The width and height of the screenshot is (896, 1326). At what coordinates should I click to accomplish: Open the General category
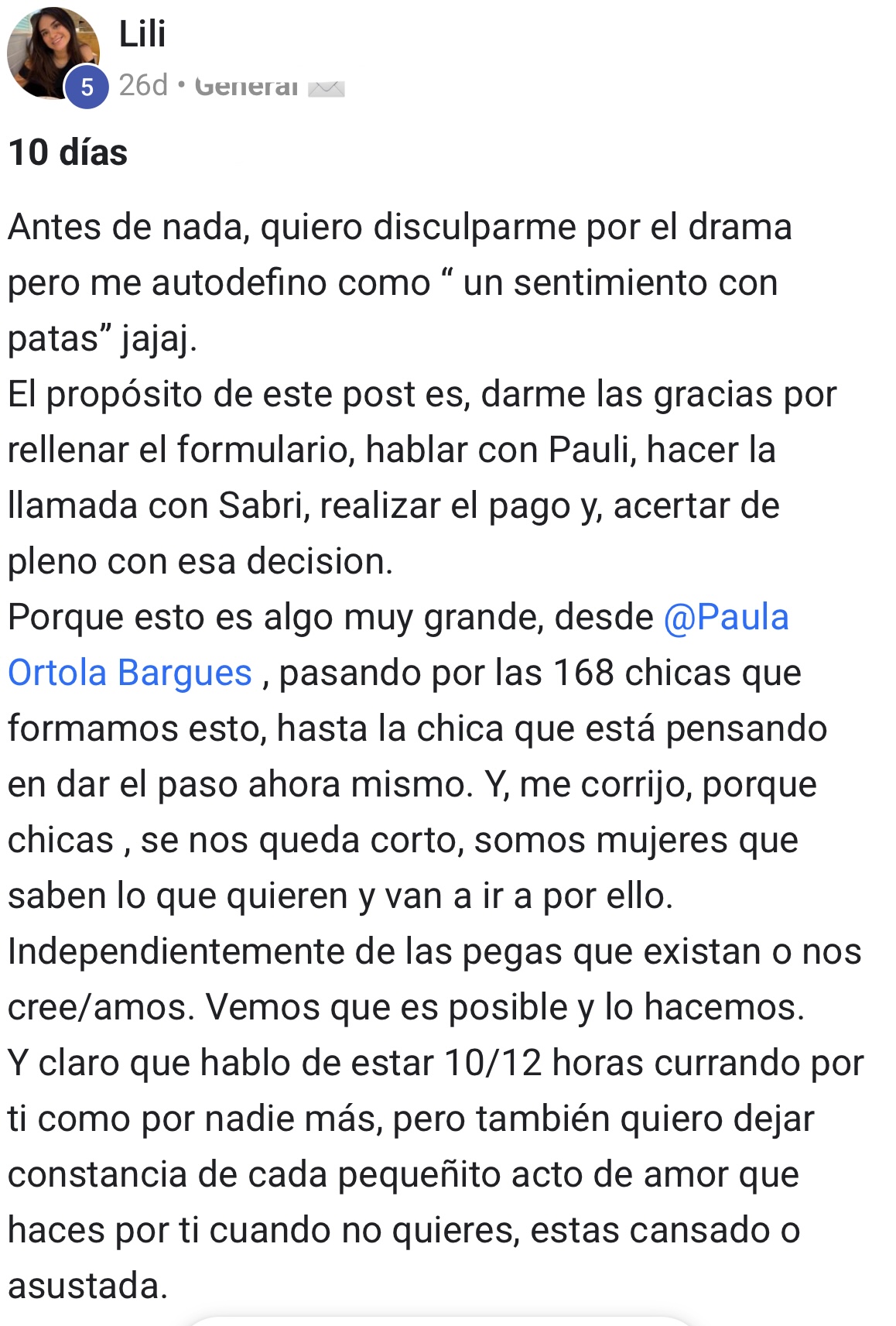pos(246,86)
